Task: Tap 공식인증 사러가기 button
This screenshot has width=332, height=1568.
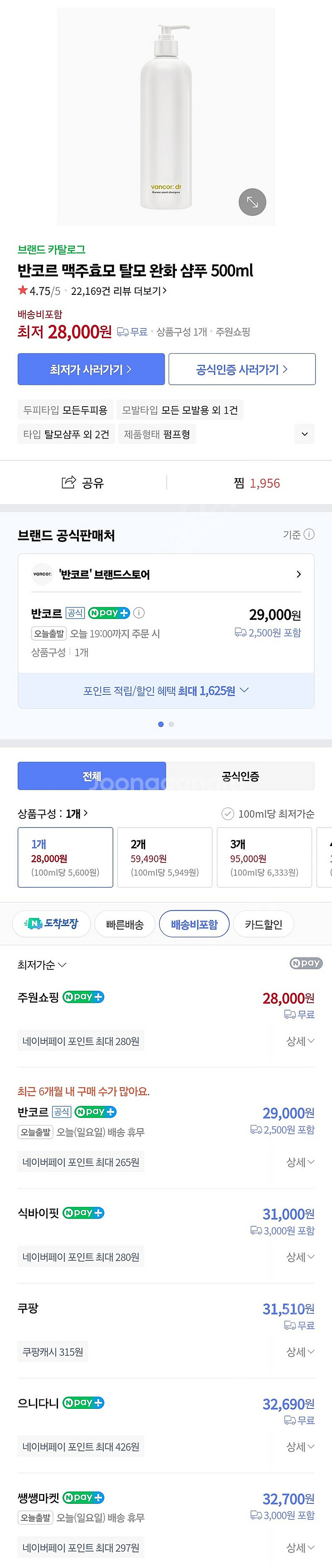Action: (242, 369)
